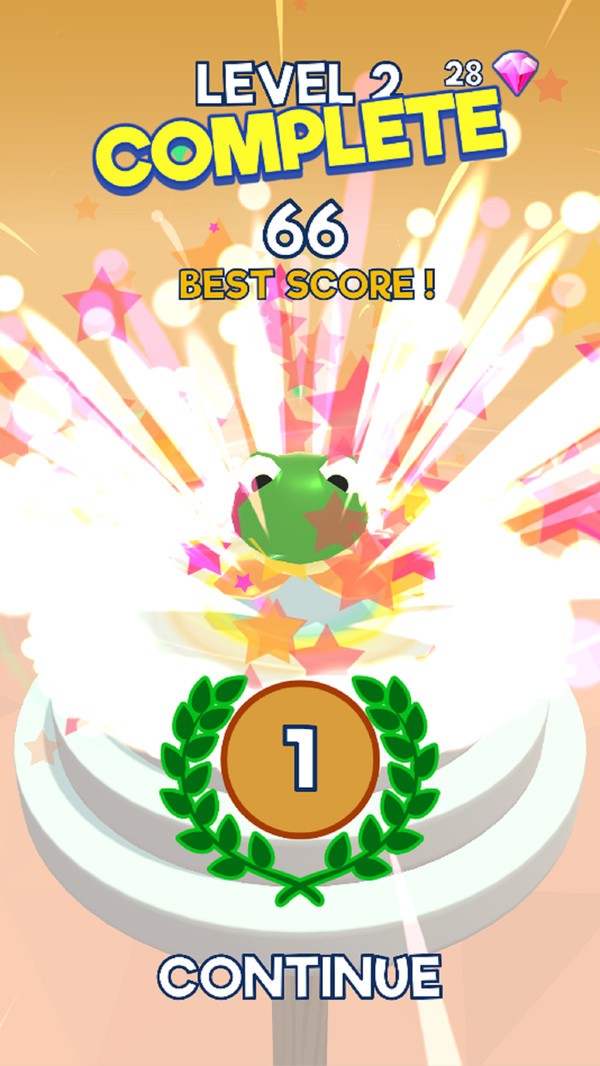600x1066 pixels.
Task: Tap CONTINUE to proceed
Action: [x=300, y=975]
